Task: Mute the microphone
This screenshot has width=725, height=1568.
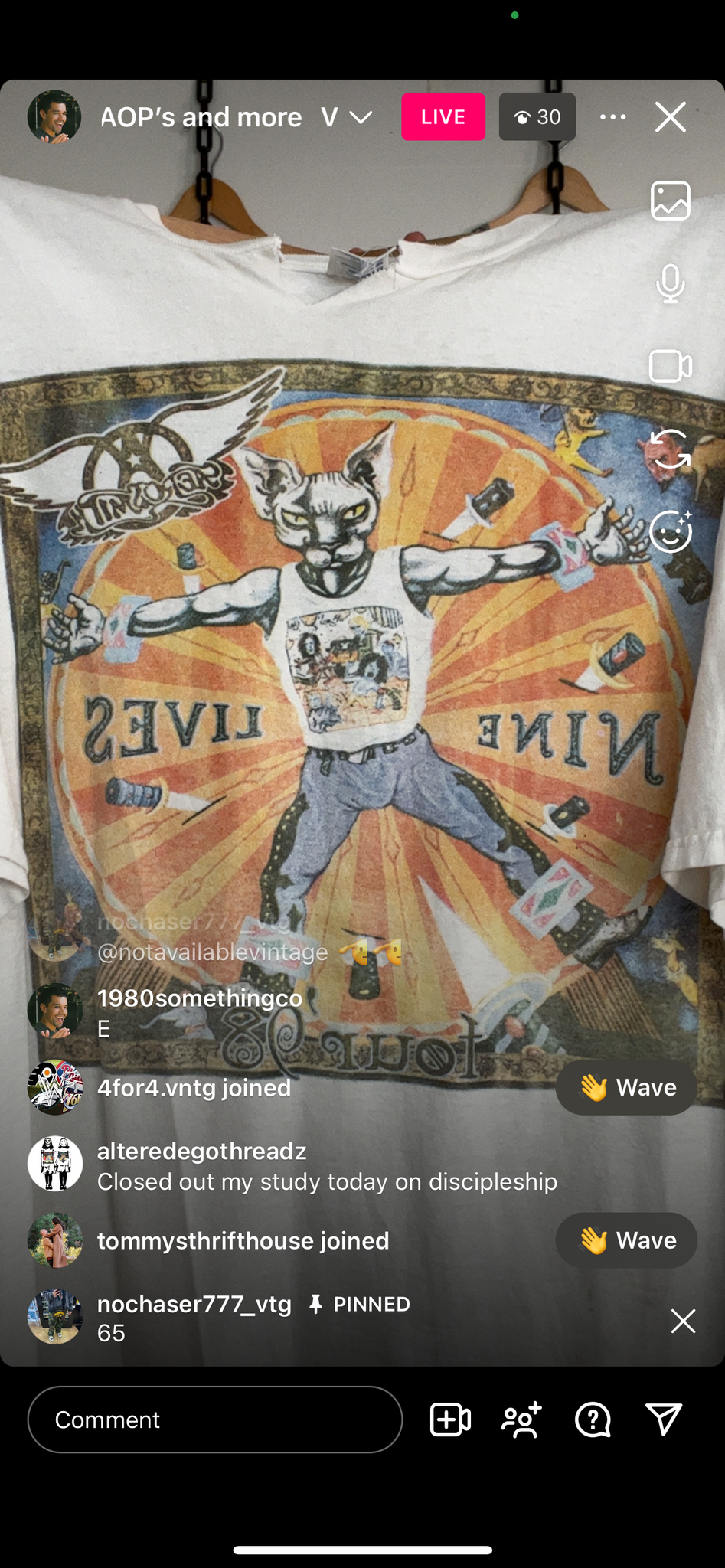Action: click(671, 283)
